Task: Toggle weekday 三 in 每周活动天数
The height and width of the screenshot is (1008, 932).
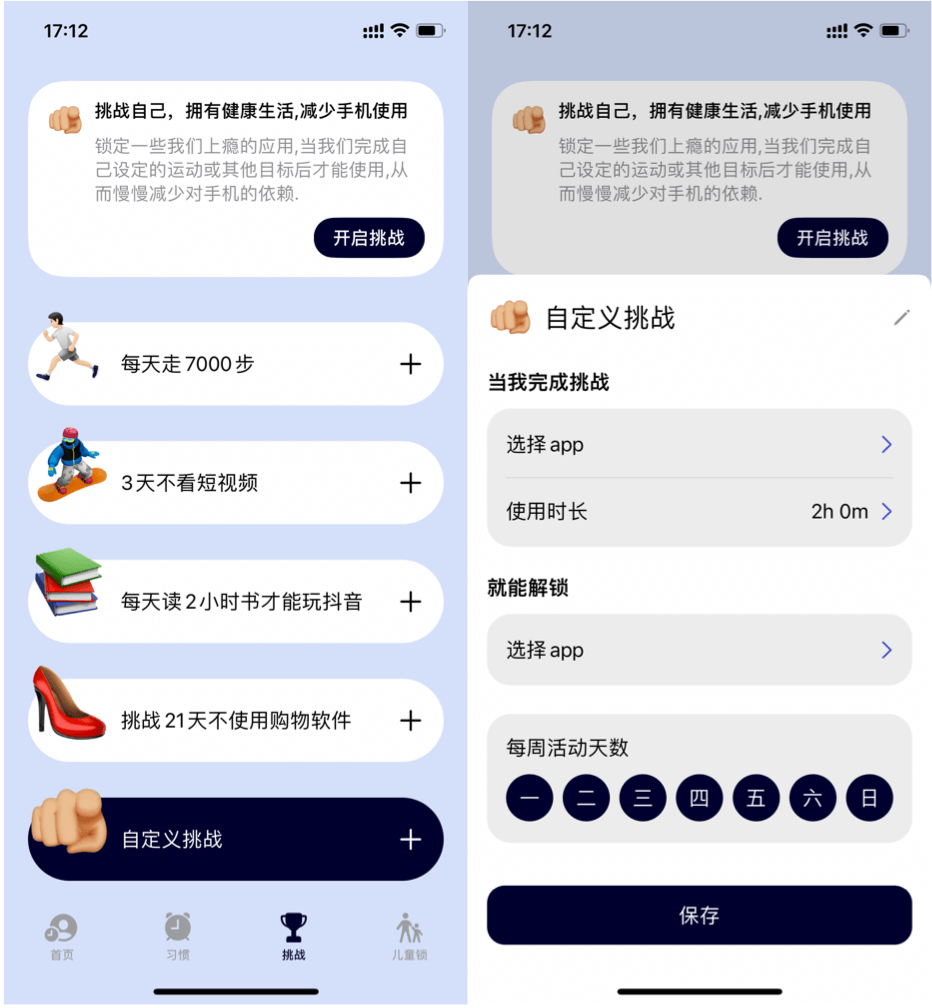Action: pyautogui.click(x=643, y=798)
